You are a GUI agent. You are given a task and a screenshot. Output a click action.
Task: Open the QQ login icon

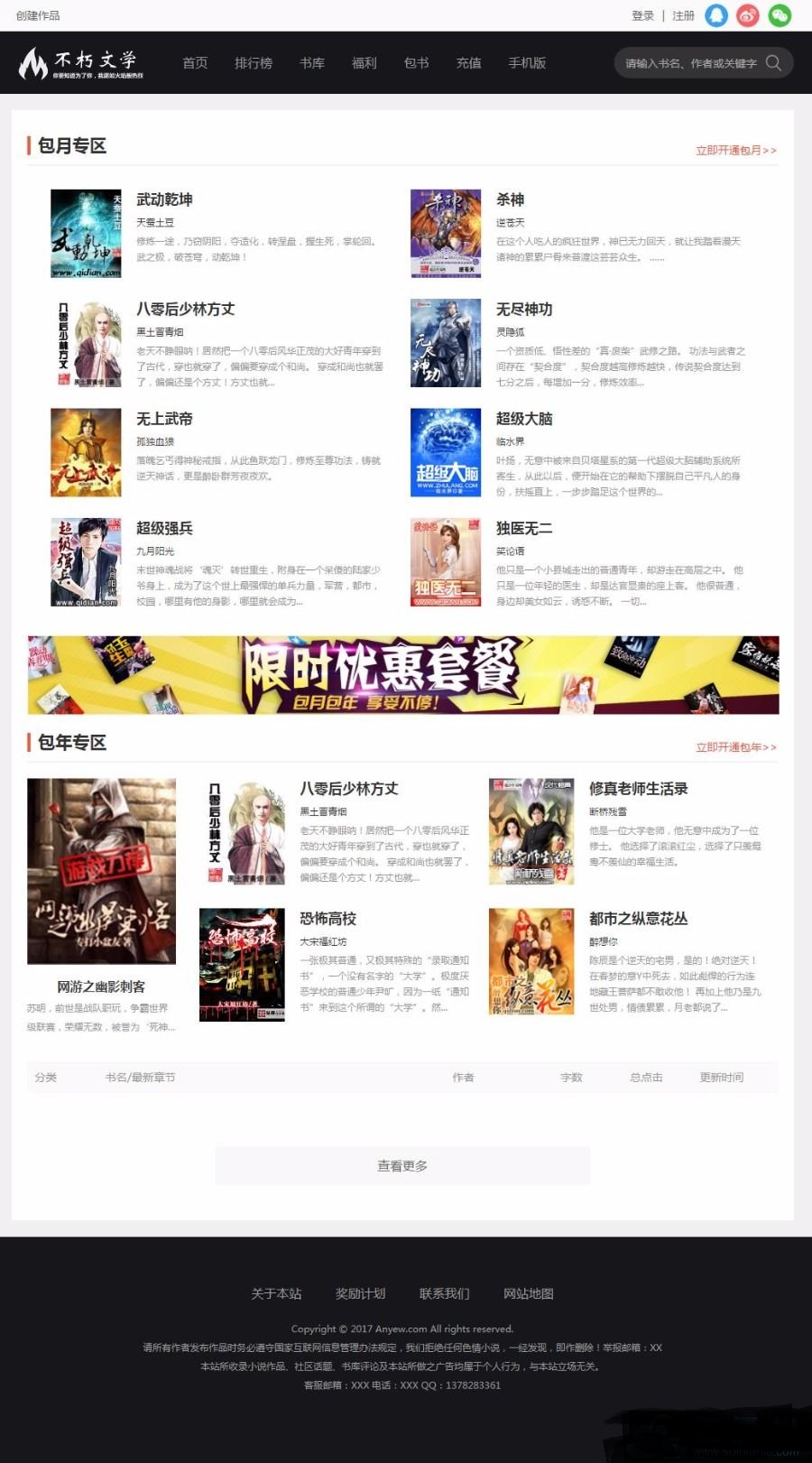pos(715,15)
